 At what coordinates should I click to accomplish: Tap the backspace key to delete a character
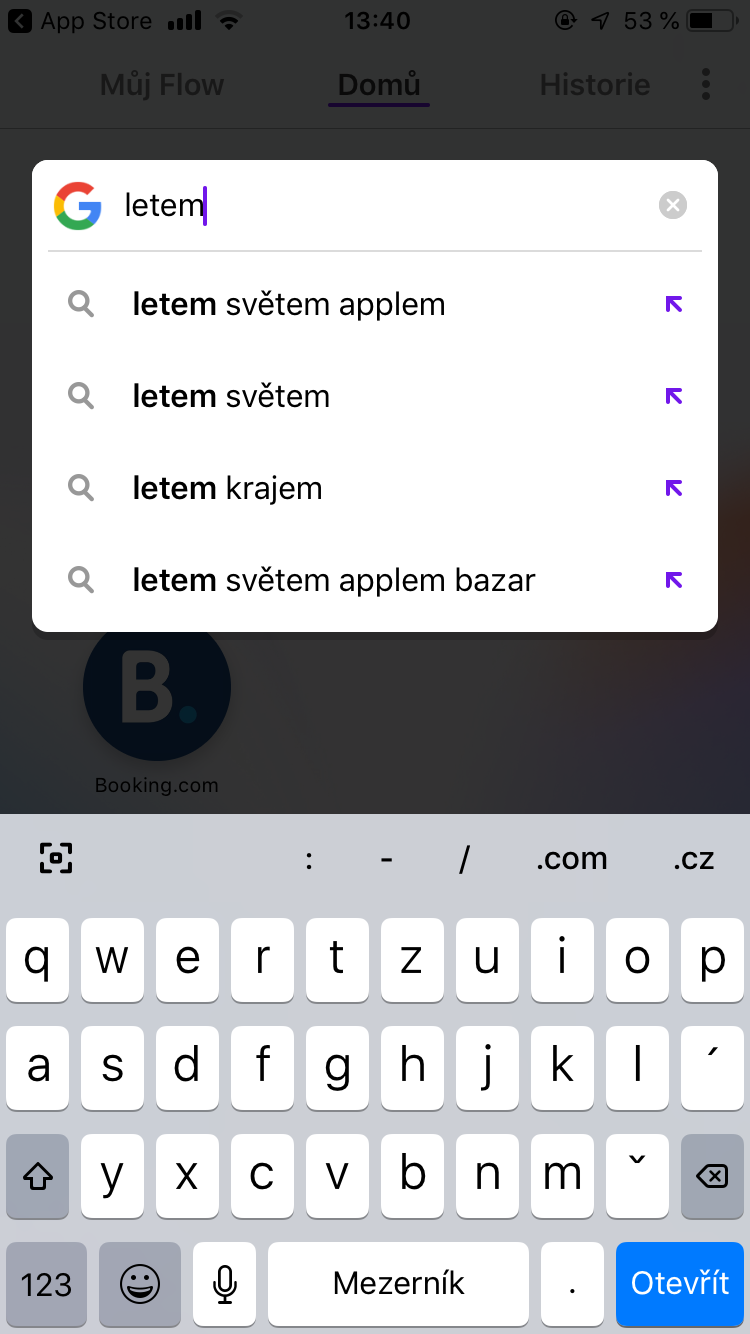pyautogui.click(x=712, y=1176)
